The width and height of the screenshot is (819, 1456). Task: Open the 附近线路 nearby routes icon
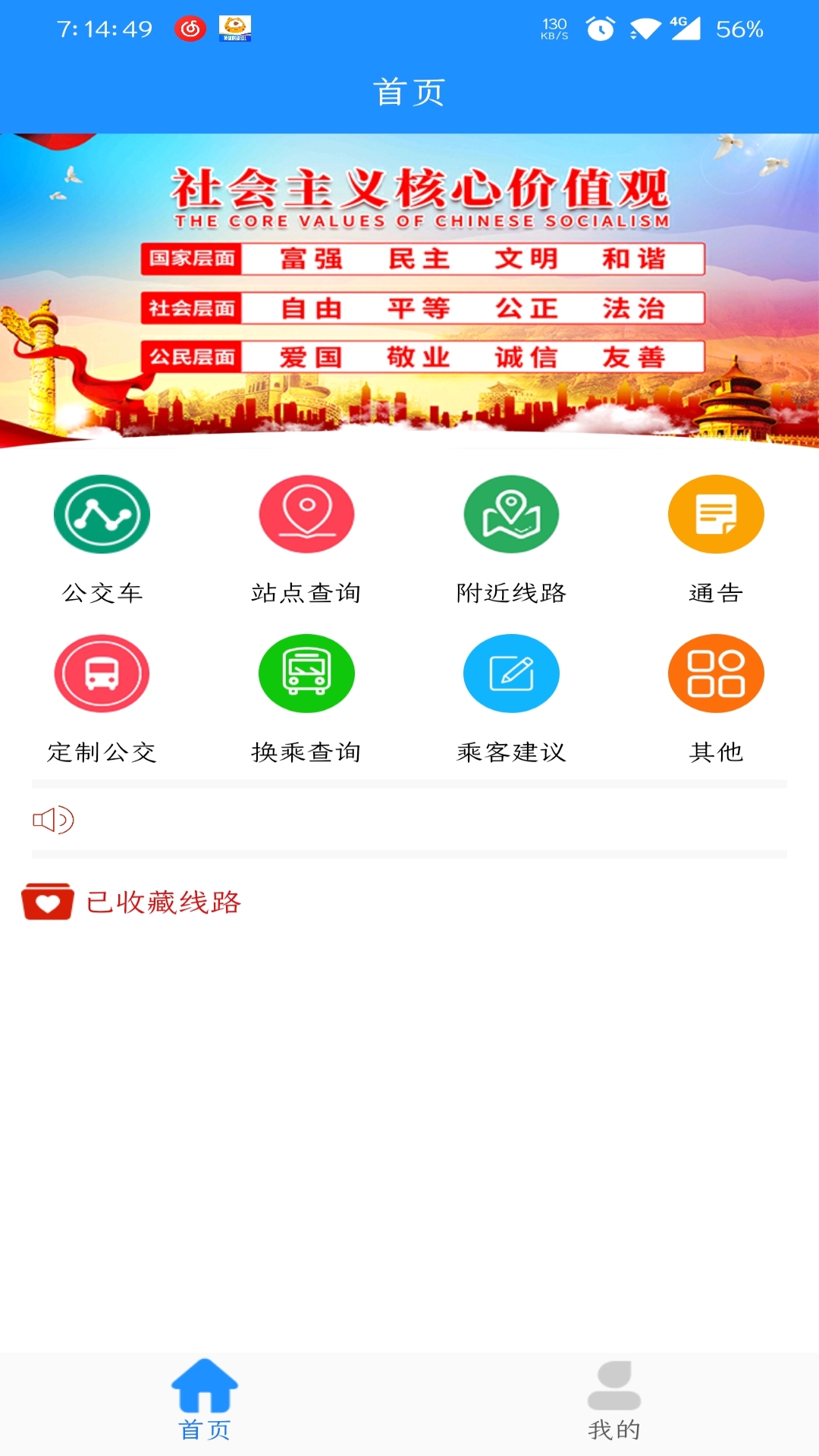point(511,513)
